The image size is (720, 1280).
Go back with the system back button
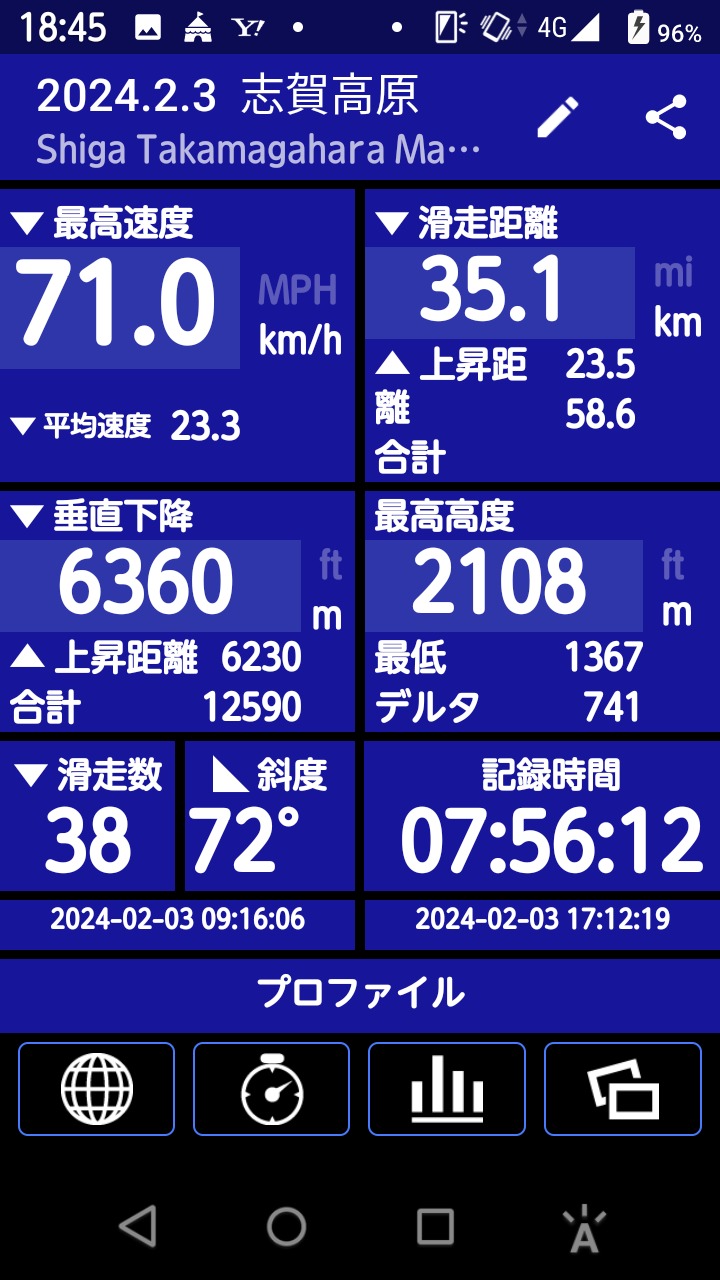[138, 1226]
